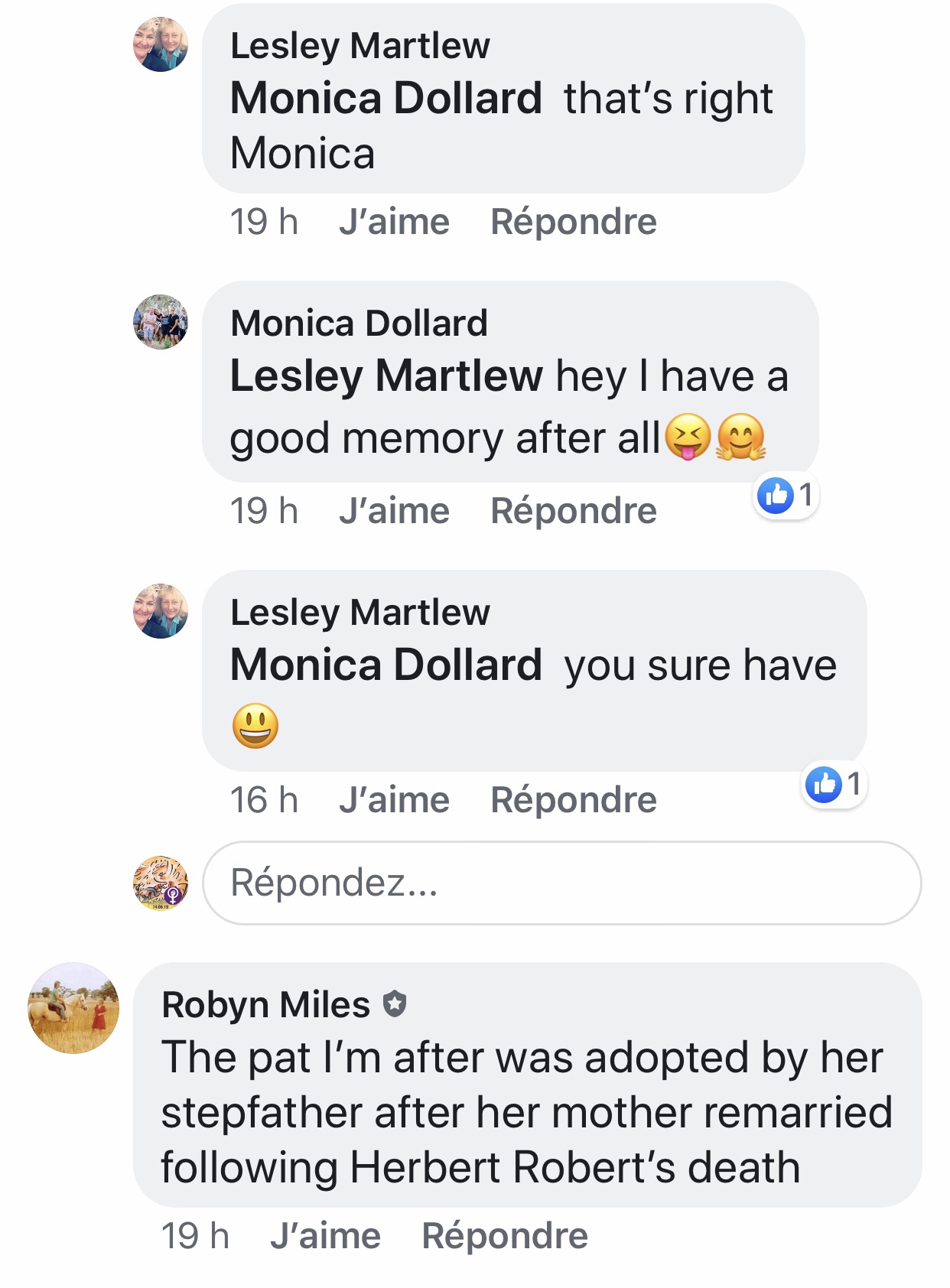Like Lesley's "that's right Monica" comment
The image size is (950, 1288).
click(394, 223)
